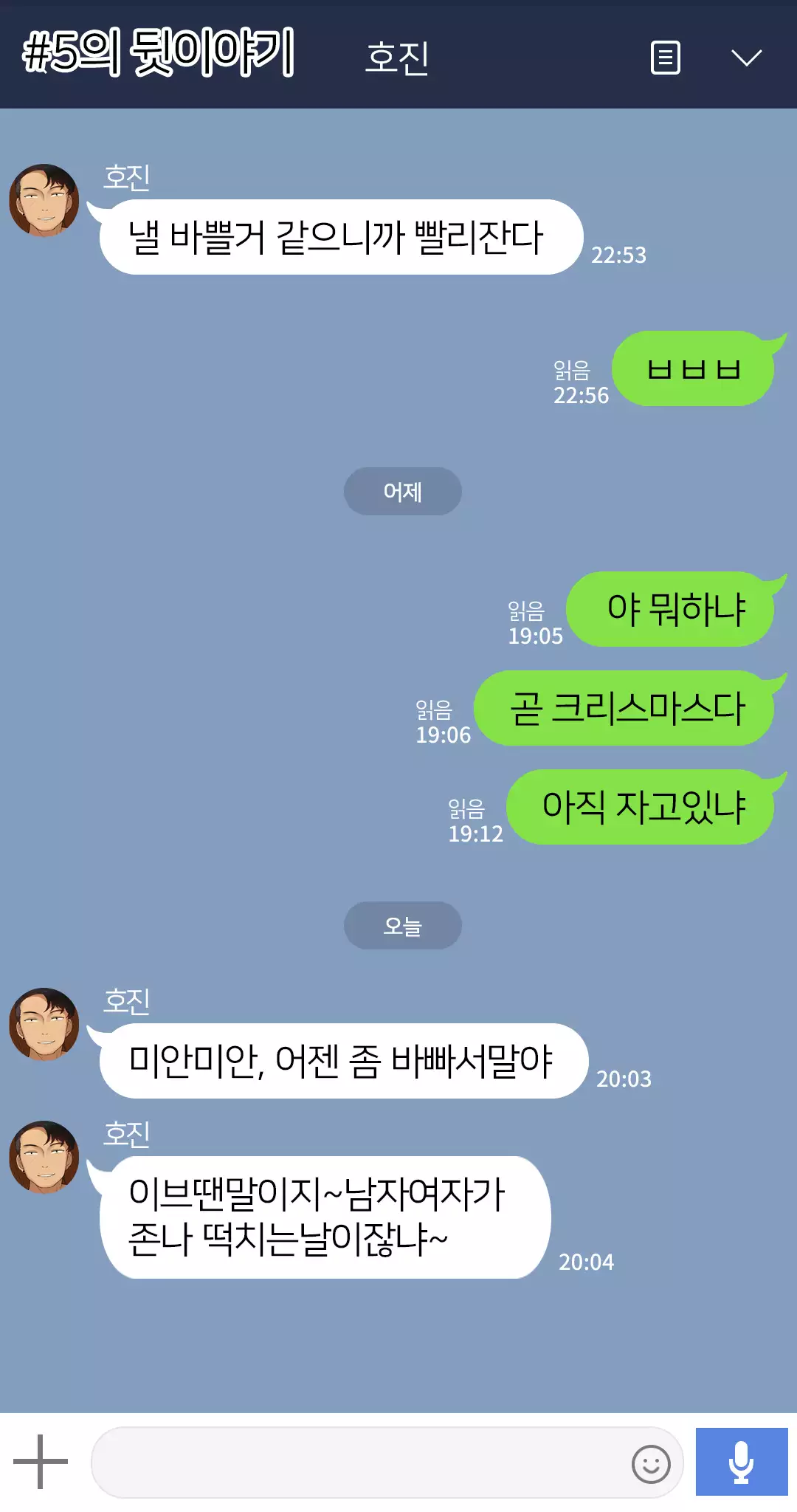The width and height of the screenshot is (797, 1512).
Task: Open the emoji sticker picker
Action: [x=651, y=1463]
